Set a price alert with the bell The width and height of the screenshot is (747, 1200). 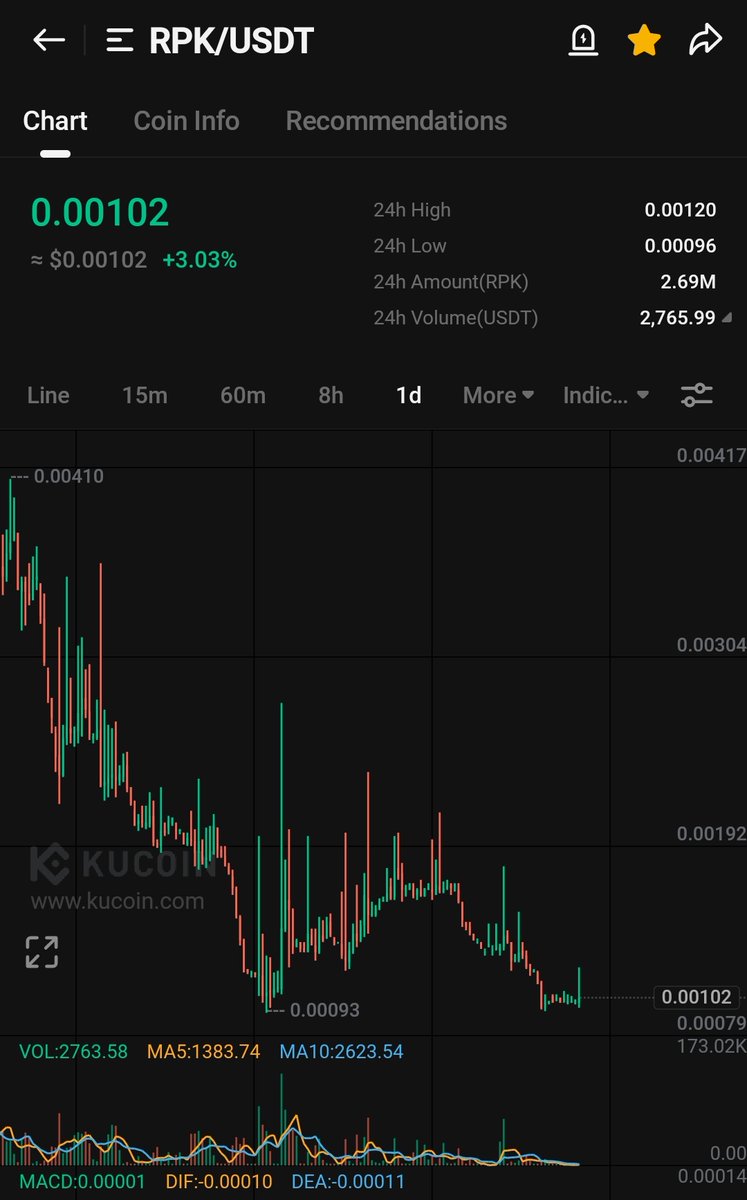[583, 40]
